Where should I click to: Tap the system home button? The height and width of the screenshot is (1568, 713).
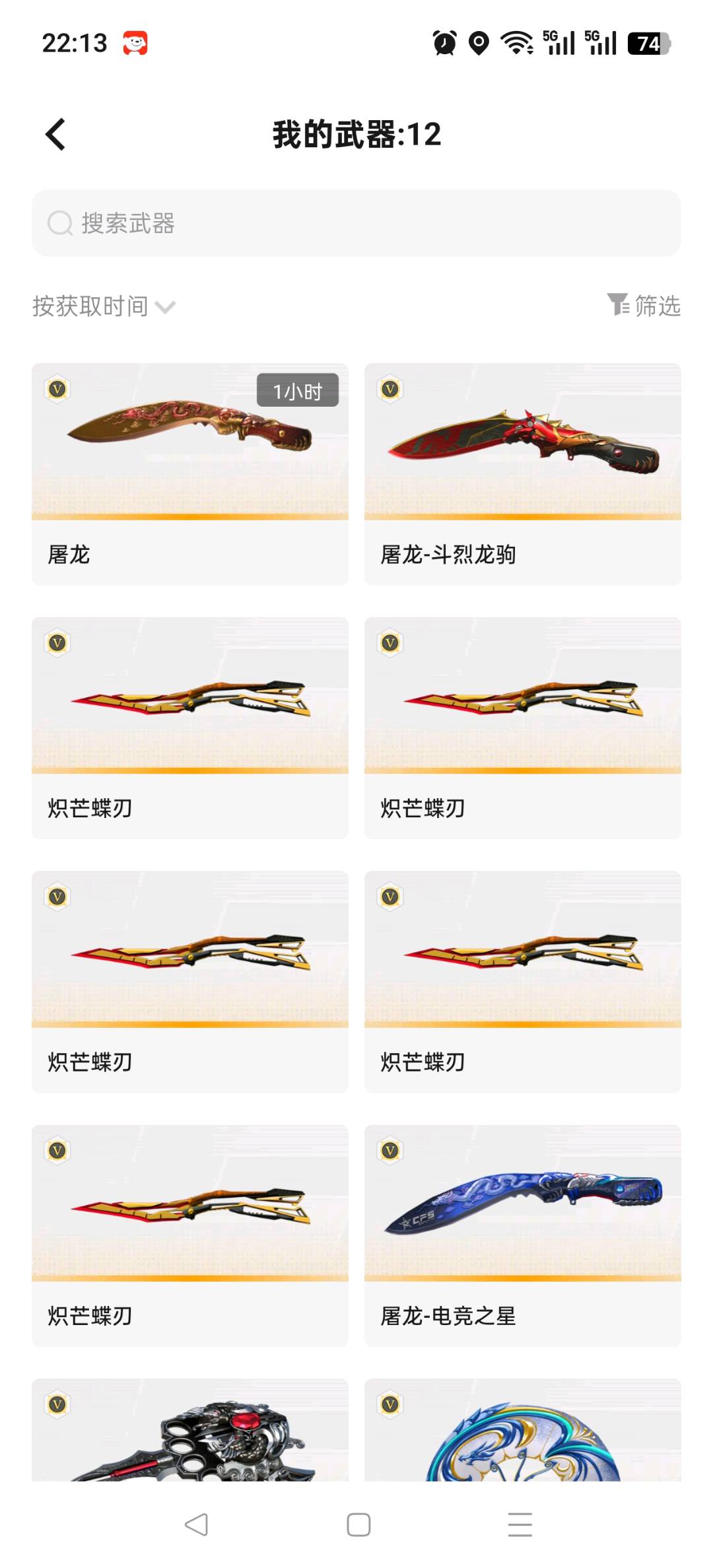[x=358, y=1525]
